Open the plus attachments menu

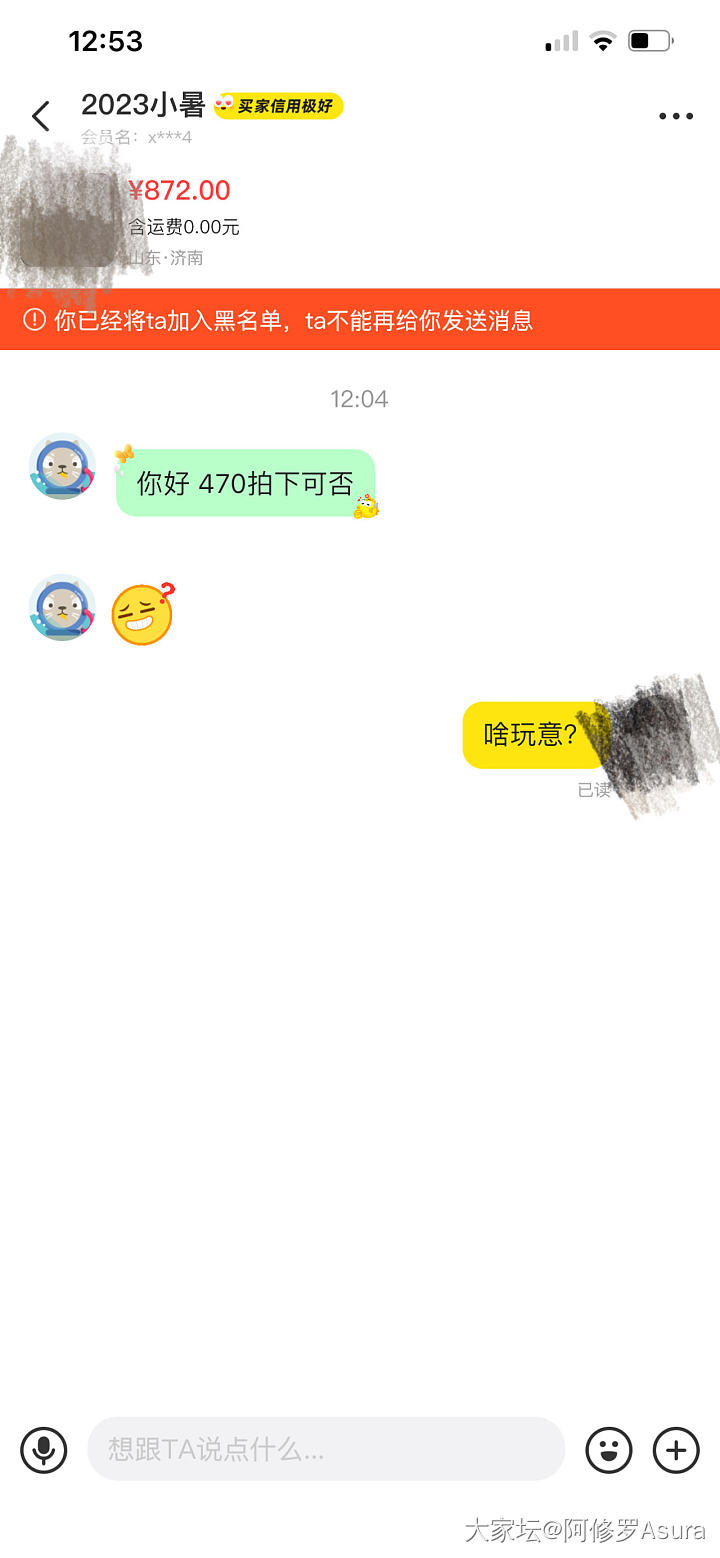(x=676, y=1449)
